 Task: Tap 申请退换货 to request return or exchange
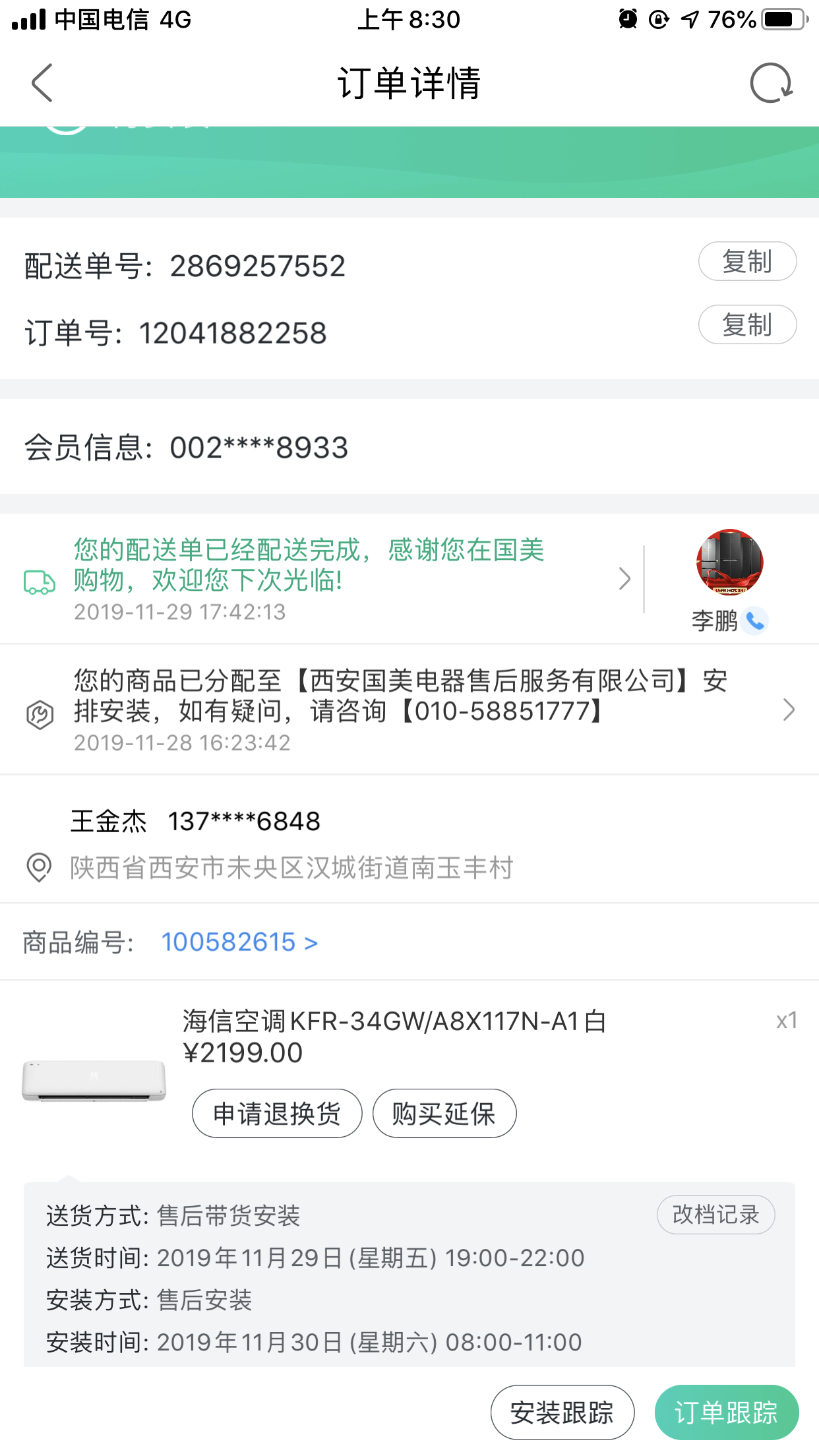click(277, 1114)
